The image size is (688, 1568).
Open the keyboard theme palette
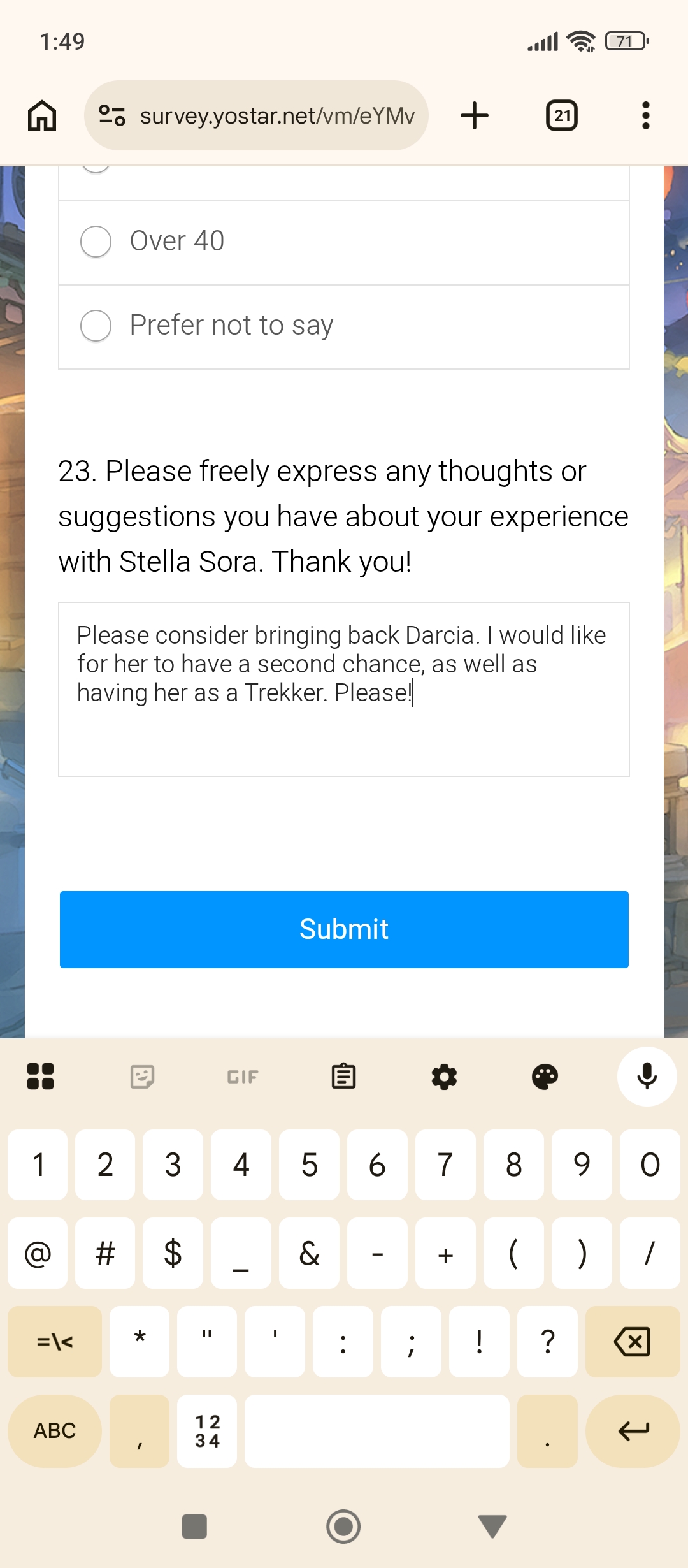tap(545, 1077)
